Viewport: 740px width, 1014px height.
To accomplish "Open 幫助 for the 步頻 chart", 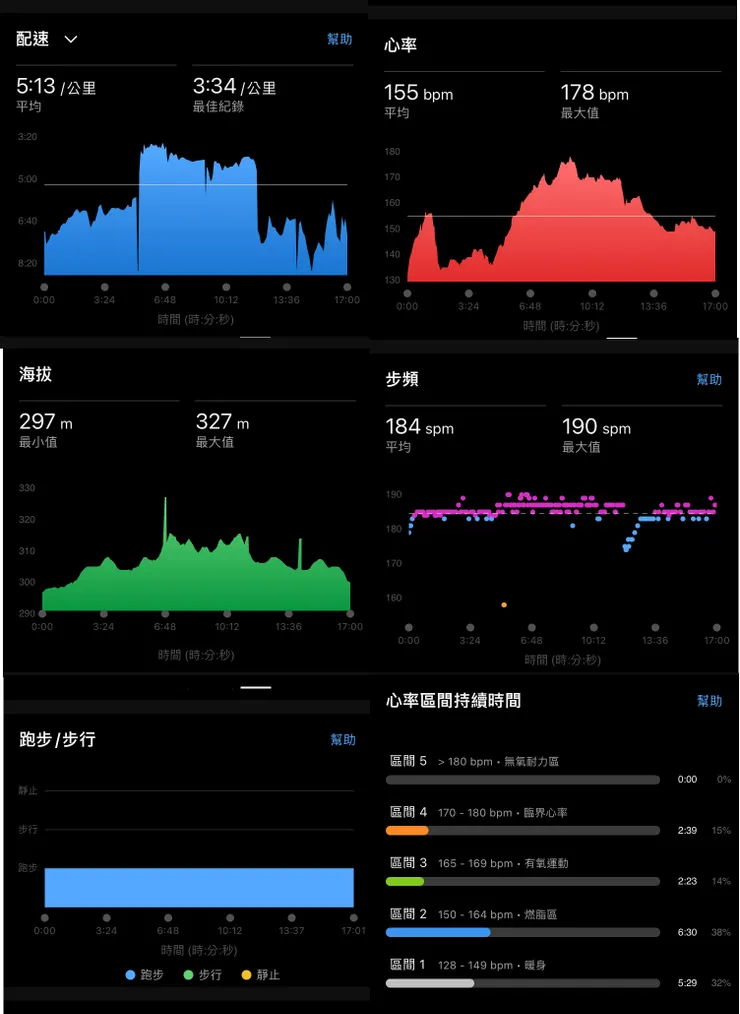I will point(710,380).
